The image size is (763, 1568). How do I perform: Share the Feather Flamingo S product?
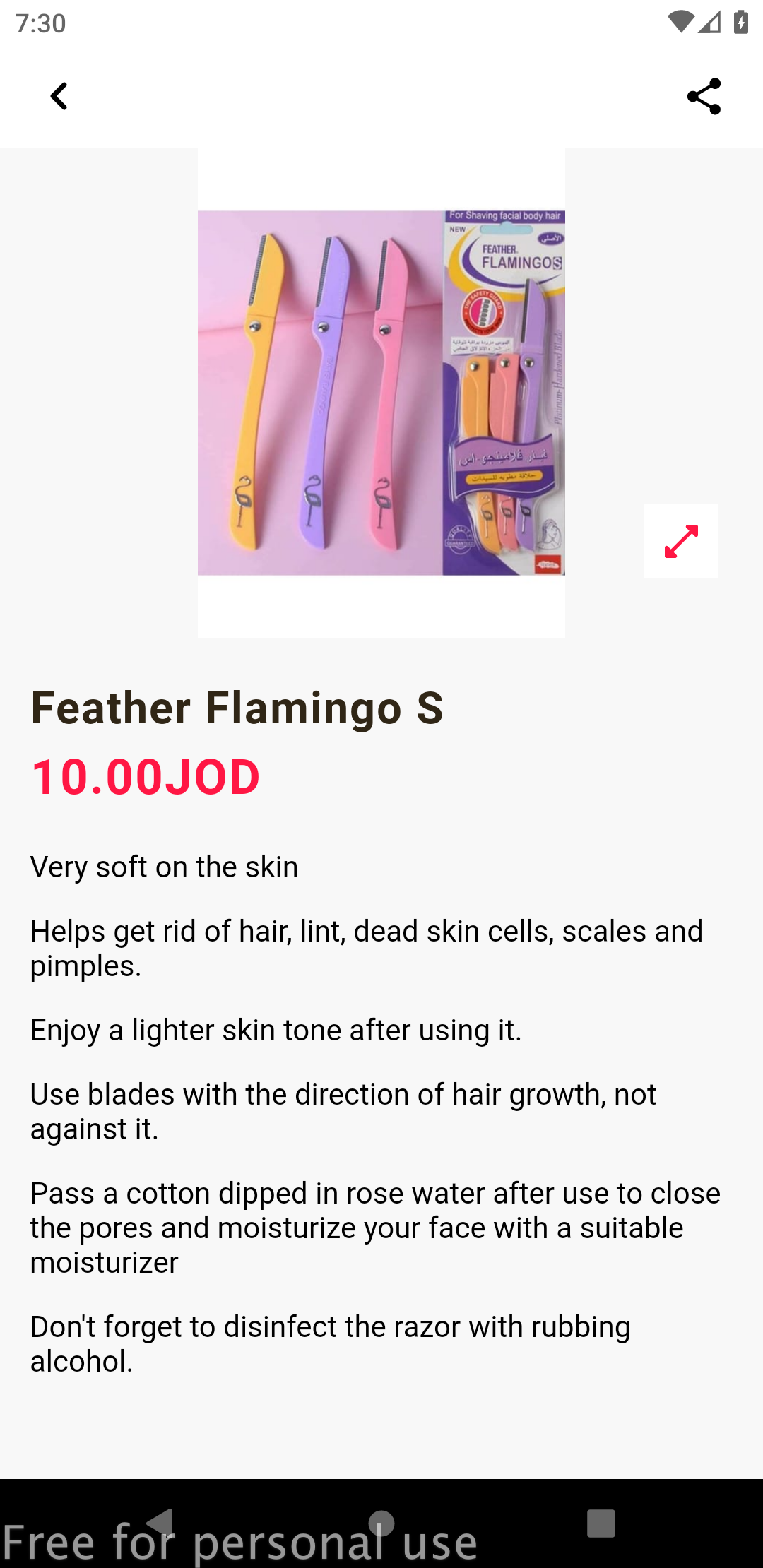click(704, 96)
